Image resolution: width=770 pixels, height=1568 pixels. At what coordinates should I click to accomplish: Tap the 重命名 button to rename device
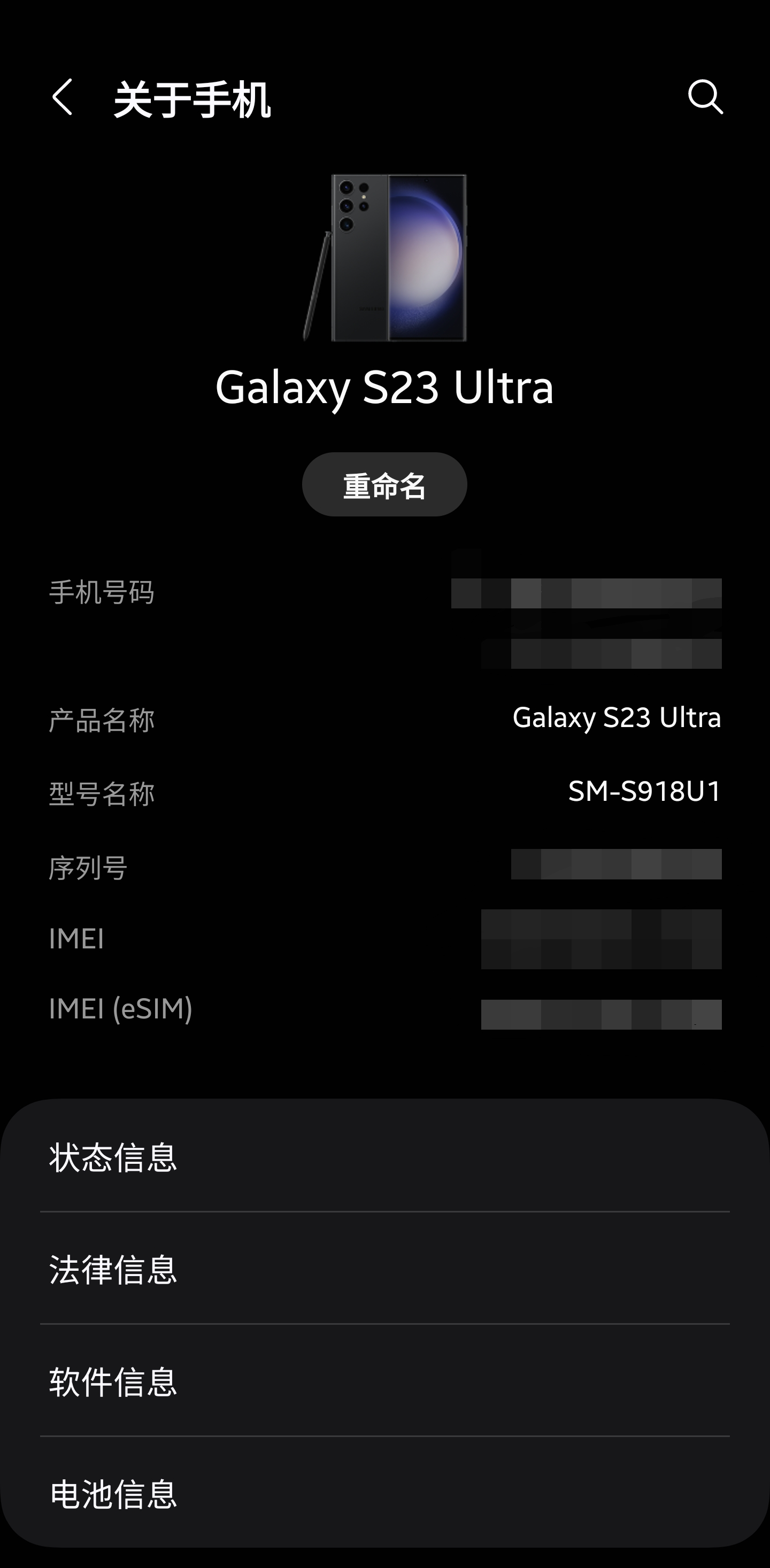click(x=383, y=484)
